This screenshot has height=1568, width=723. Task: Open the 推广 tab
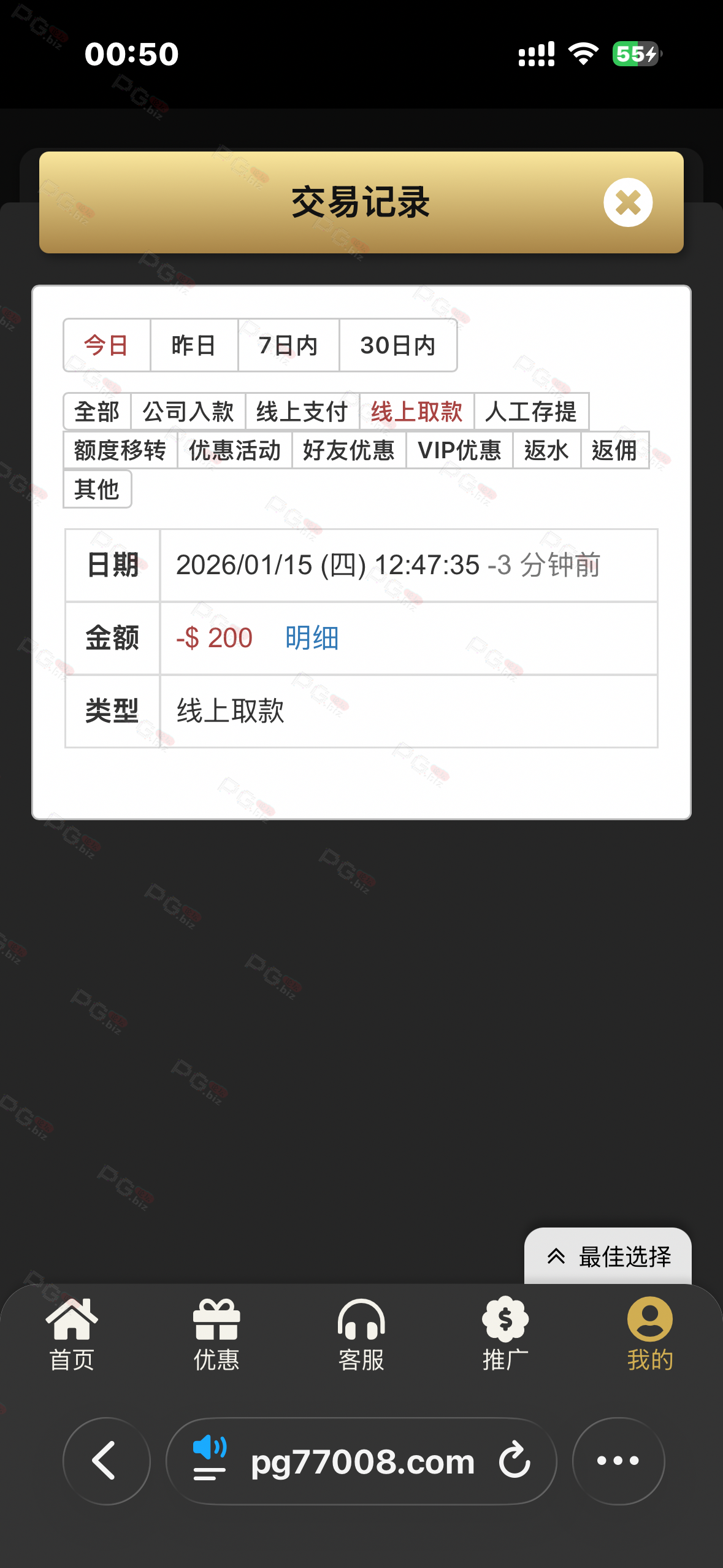pos(505,1334)
